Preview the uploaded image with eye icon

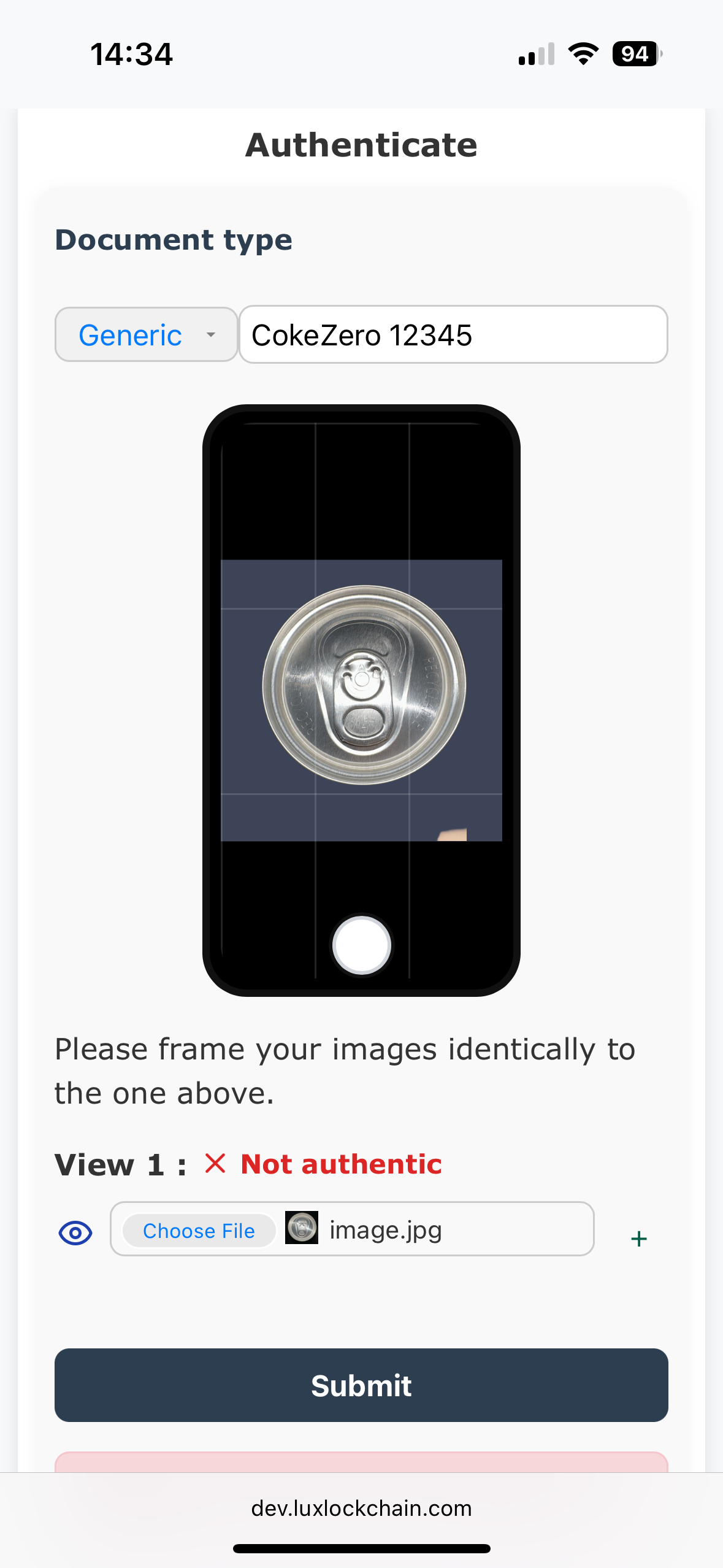pos(75,1232)
